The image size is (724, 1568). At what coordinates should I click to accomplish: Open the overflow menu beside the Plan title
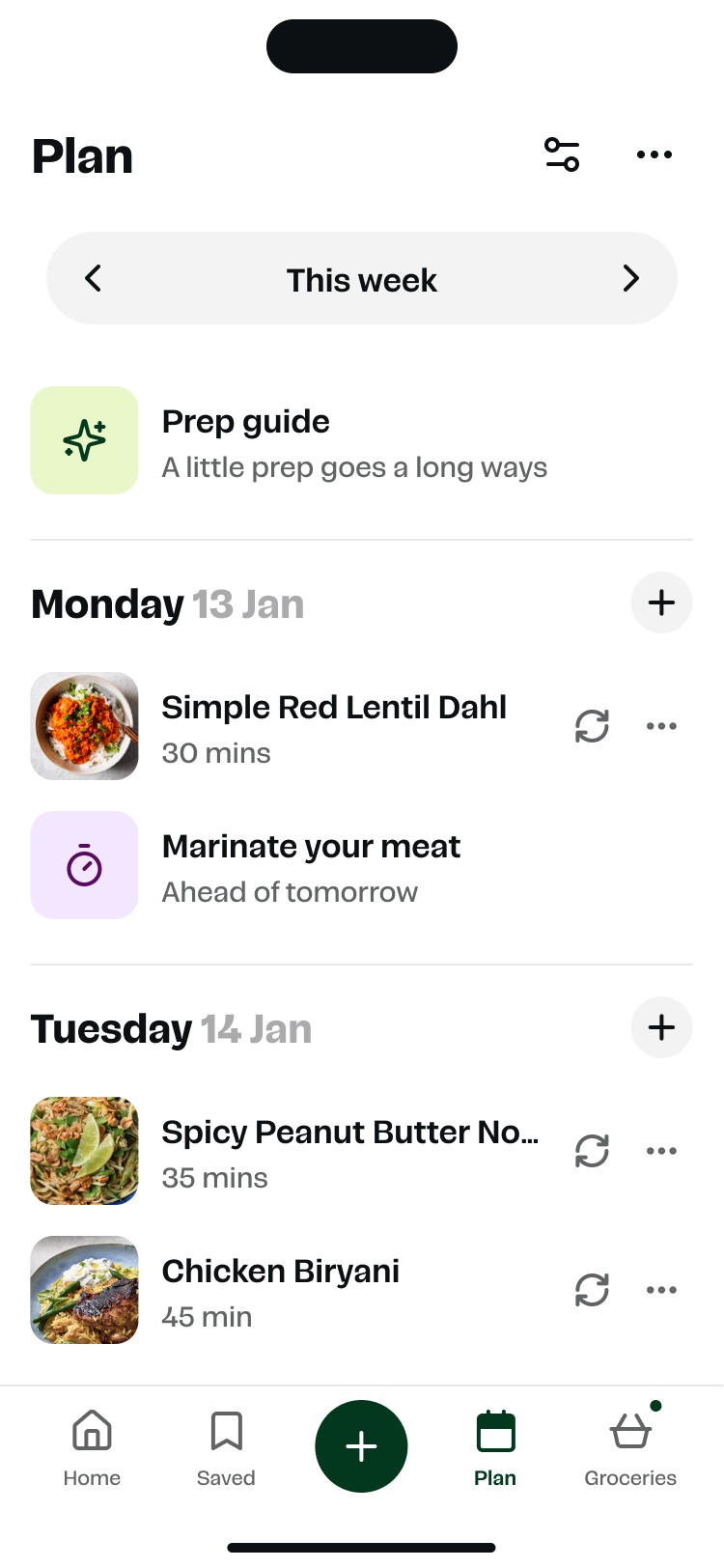[x=654, y=154]
